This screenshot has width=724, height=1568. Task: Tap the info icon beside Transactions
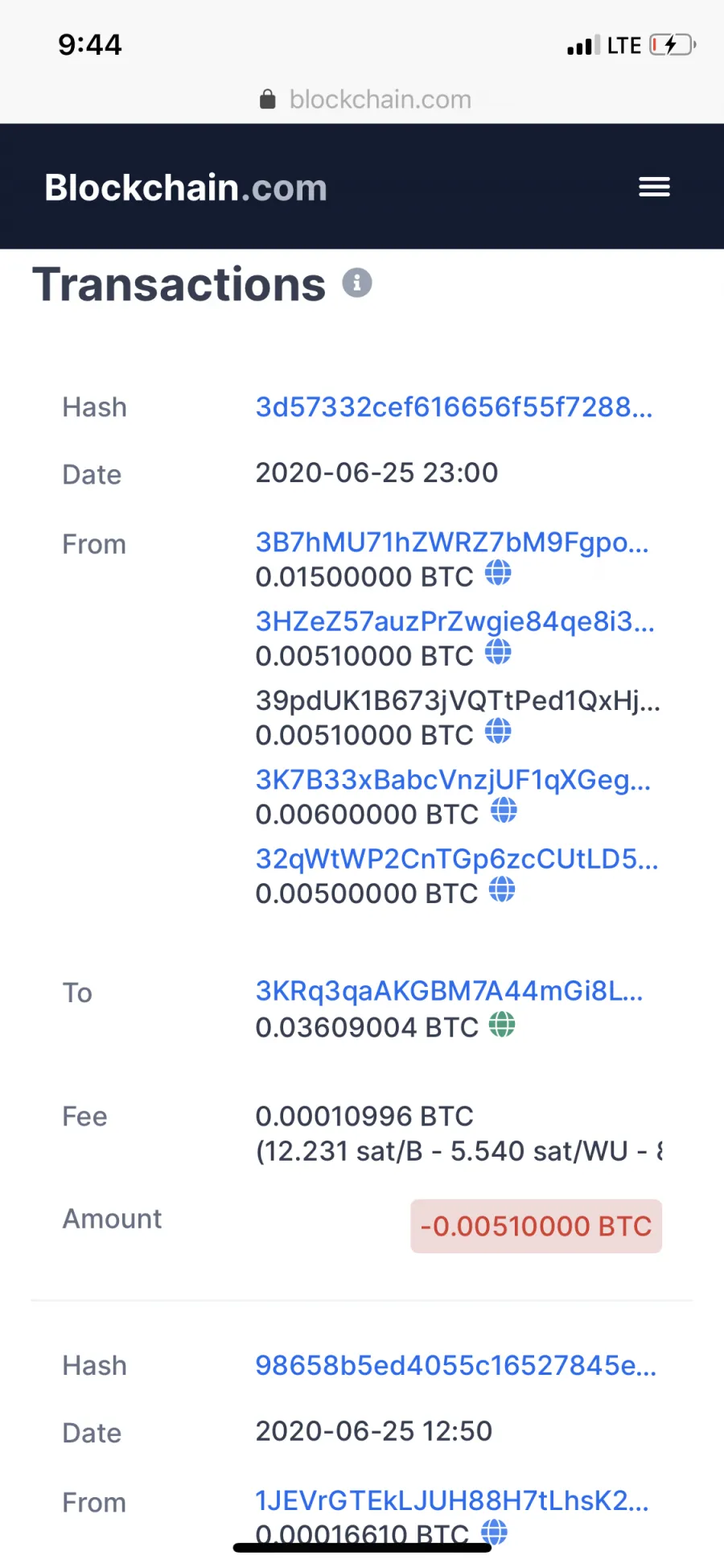click(x=357, y=283)
